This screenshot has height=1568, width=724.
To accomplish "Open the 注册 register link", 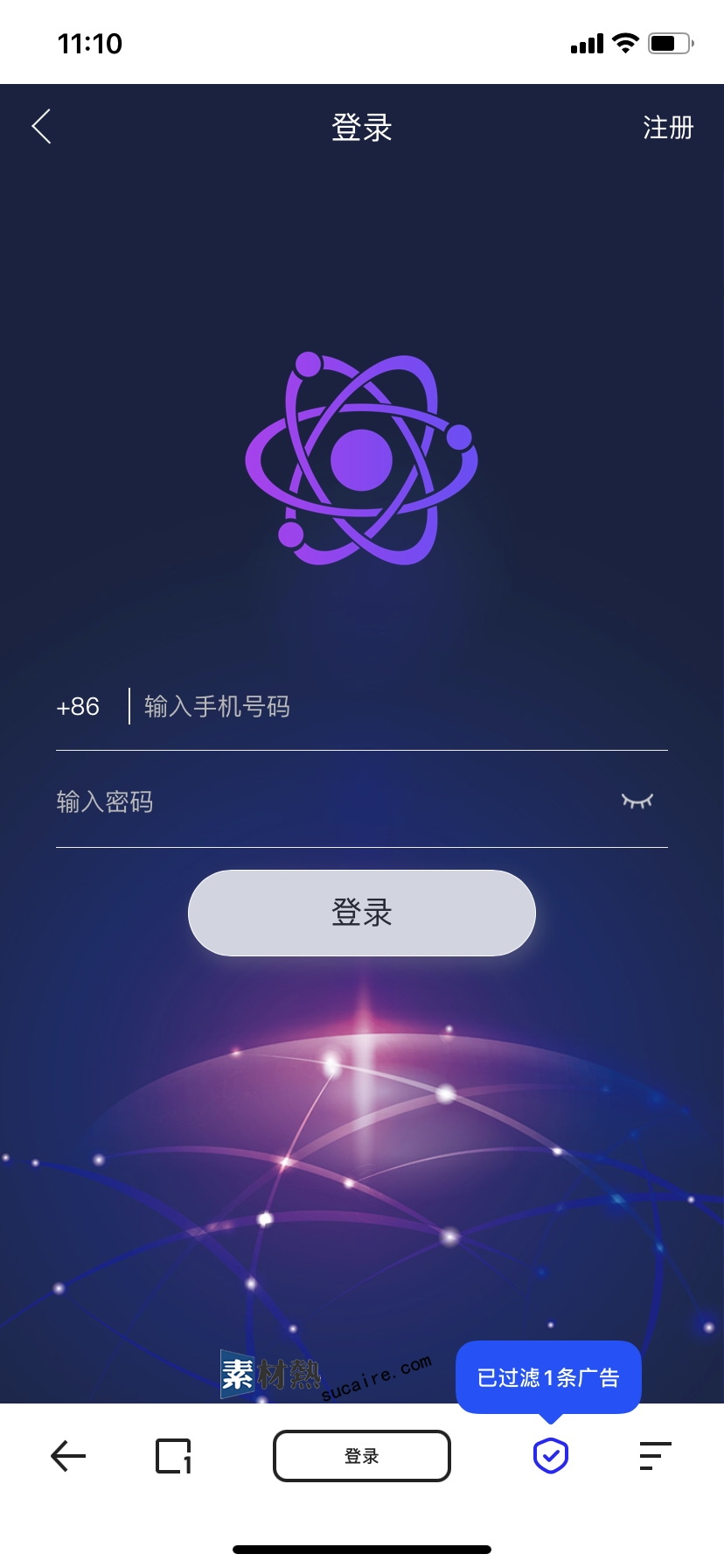I will pos(667,128).
